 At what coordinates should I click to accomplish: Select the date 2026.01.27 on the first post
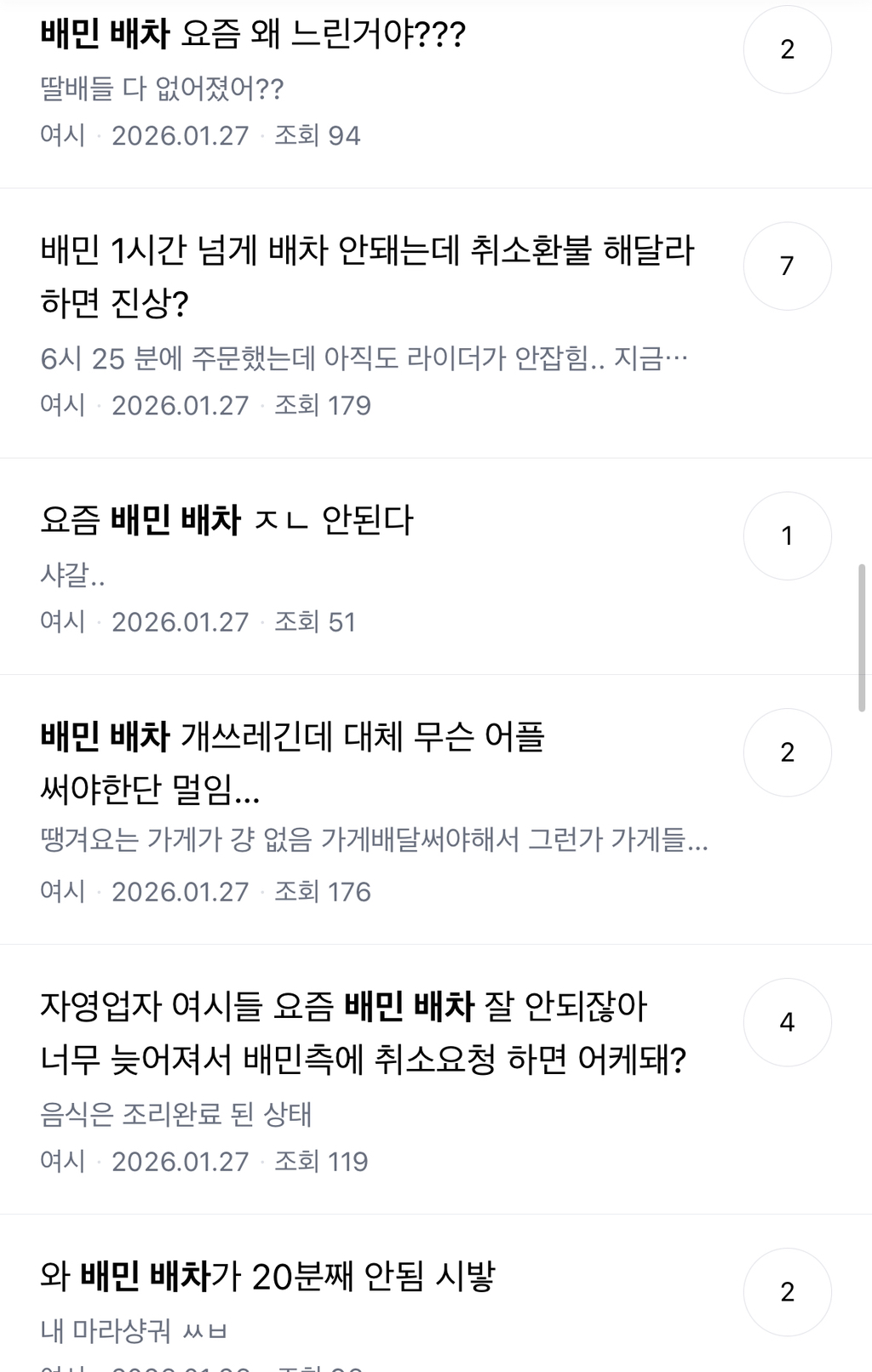coord(181,134)
